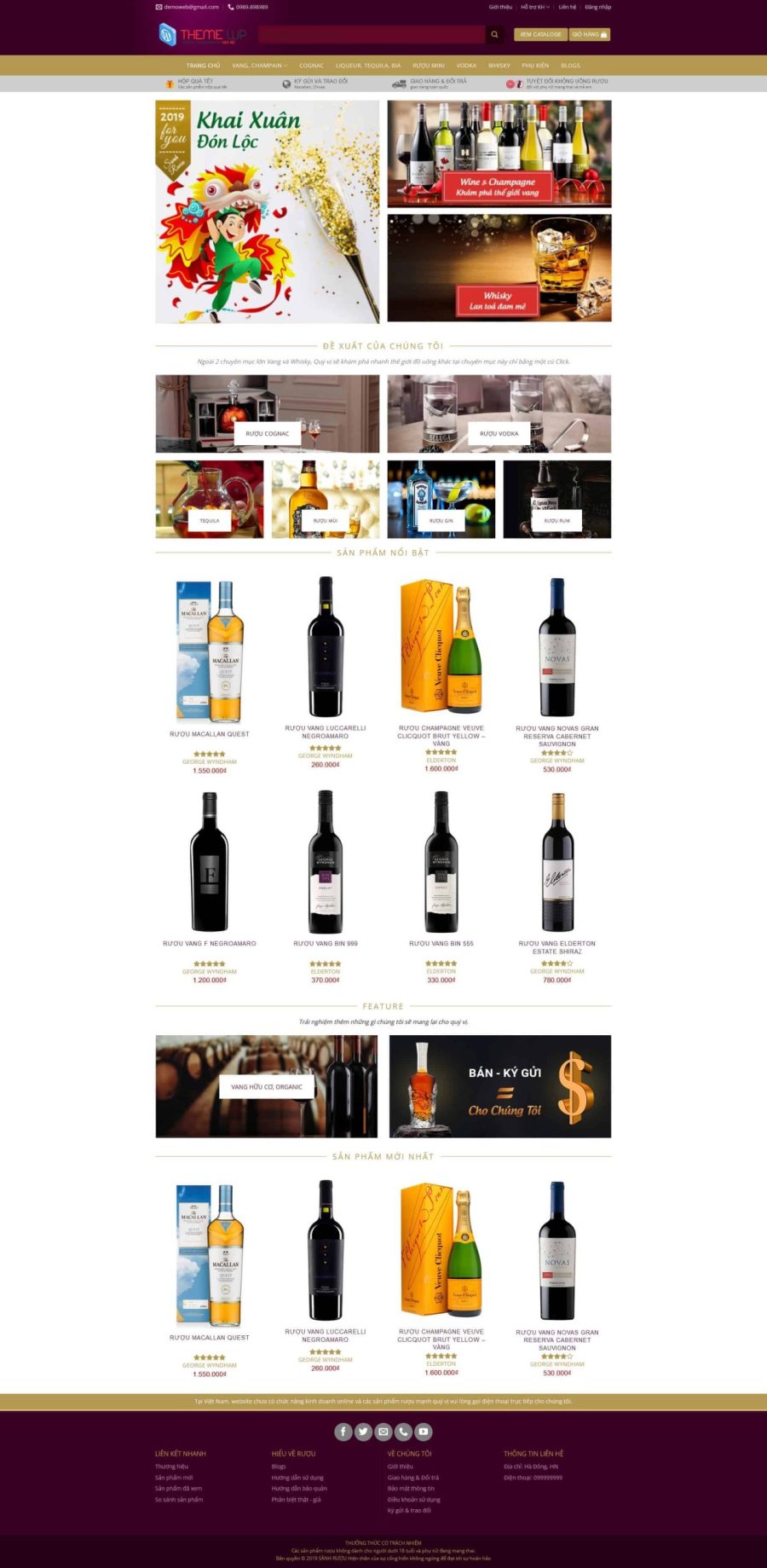Open the YouTube icon in the footer

(x=424, y=1432)
